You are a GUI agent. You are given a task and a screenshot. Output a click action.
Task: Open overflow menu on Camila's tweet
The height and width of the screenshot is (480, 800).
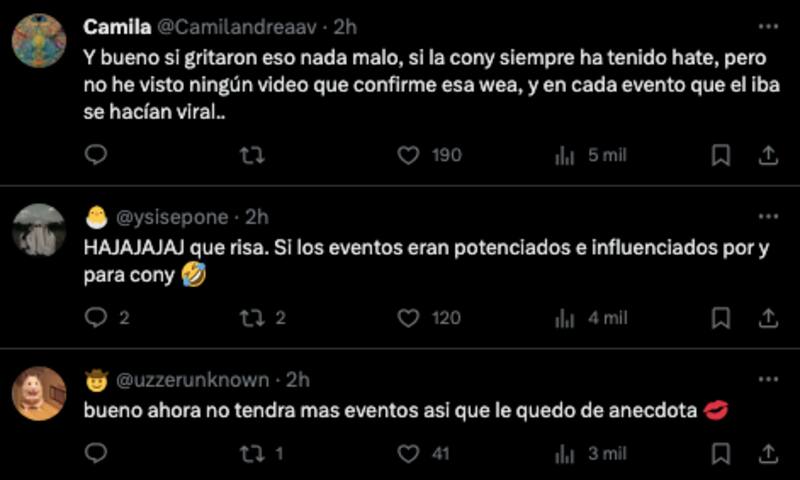coord(768,25)
